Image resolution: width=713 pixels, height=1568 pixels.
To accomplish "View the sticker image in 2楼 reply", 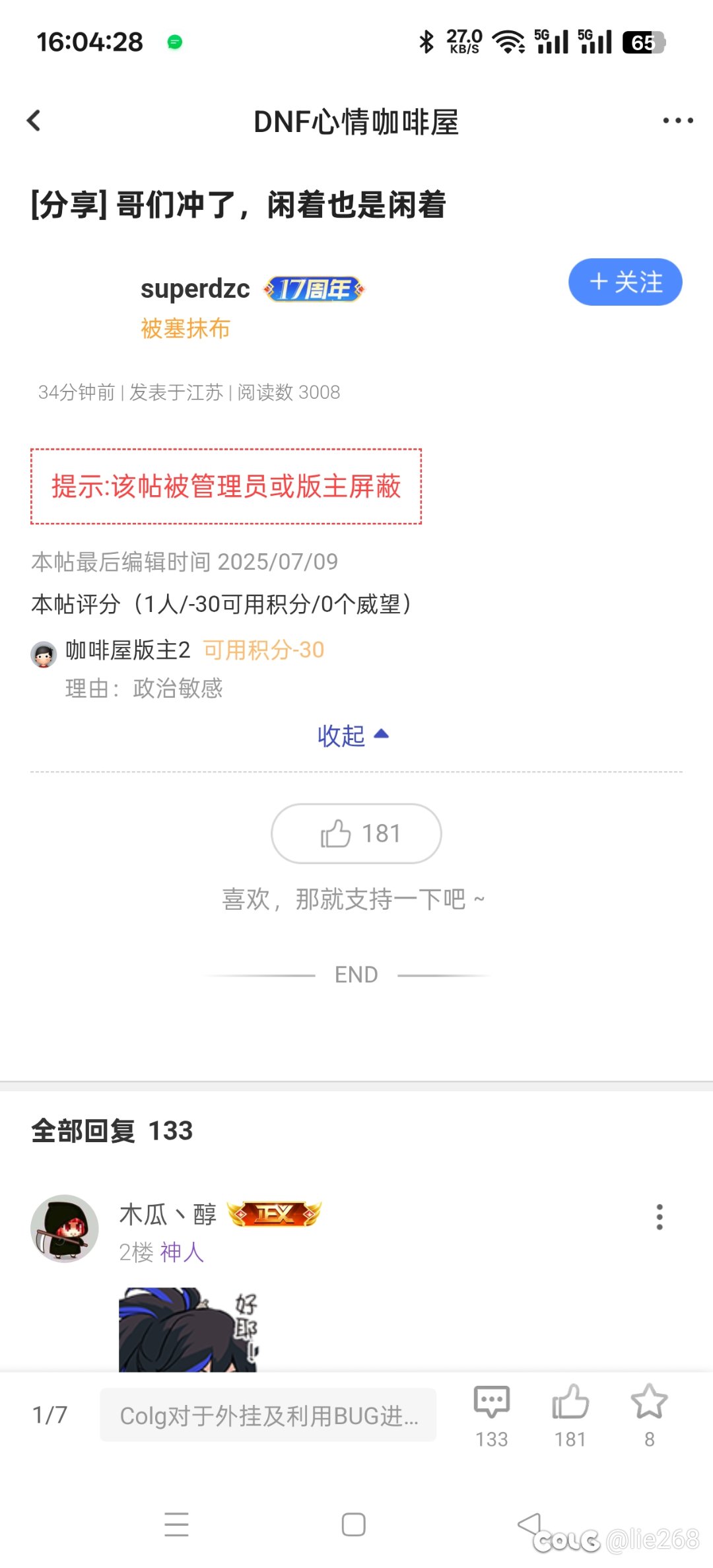I will click(x=188, y=1328).
